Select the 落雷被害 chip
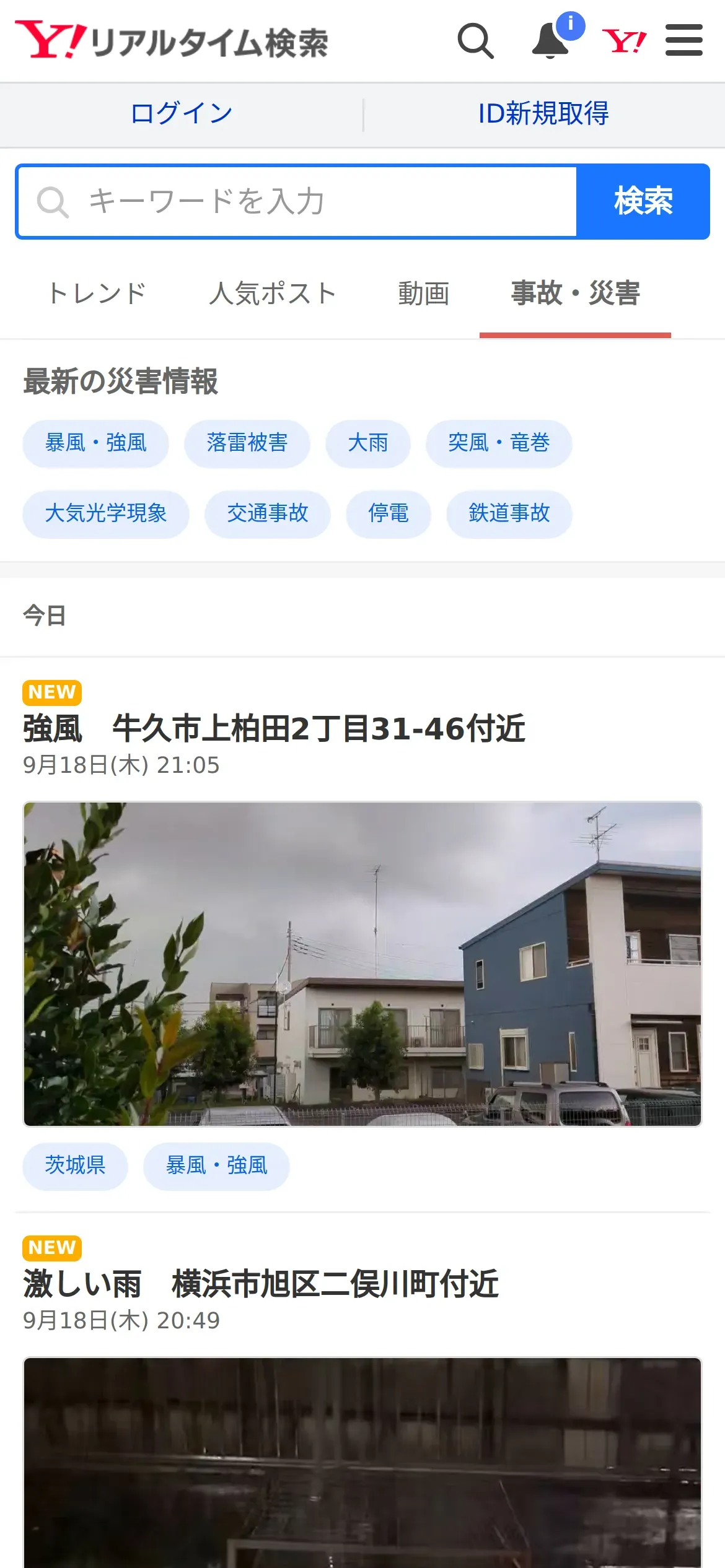The image size is (725, 1568). (x=247, y=443)
